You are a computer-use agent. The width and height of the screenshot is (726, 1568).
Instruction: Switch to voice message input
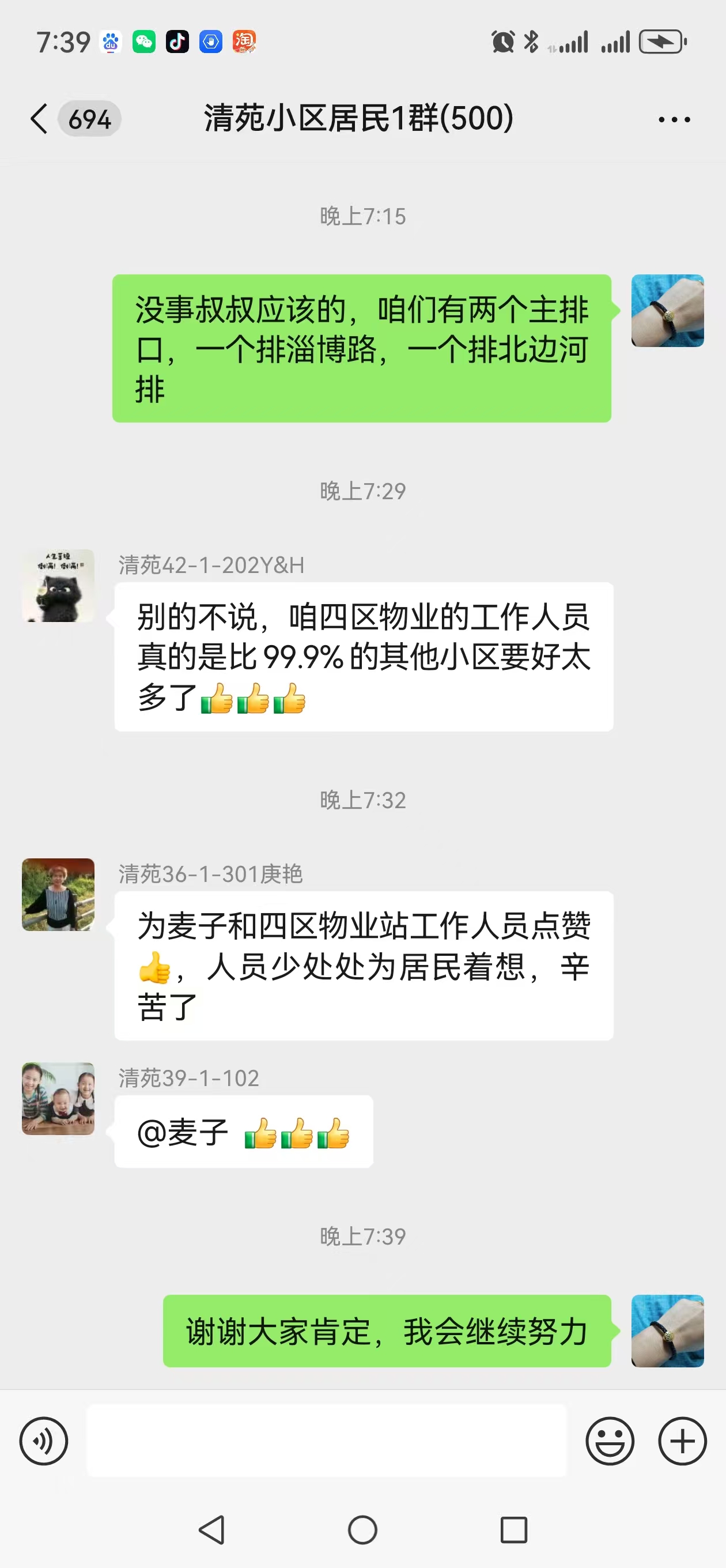(x=43, y=1441)
